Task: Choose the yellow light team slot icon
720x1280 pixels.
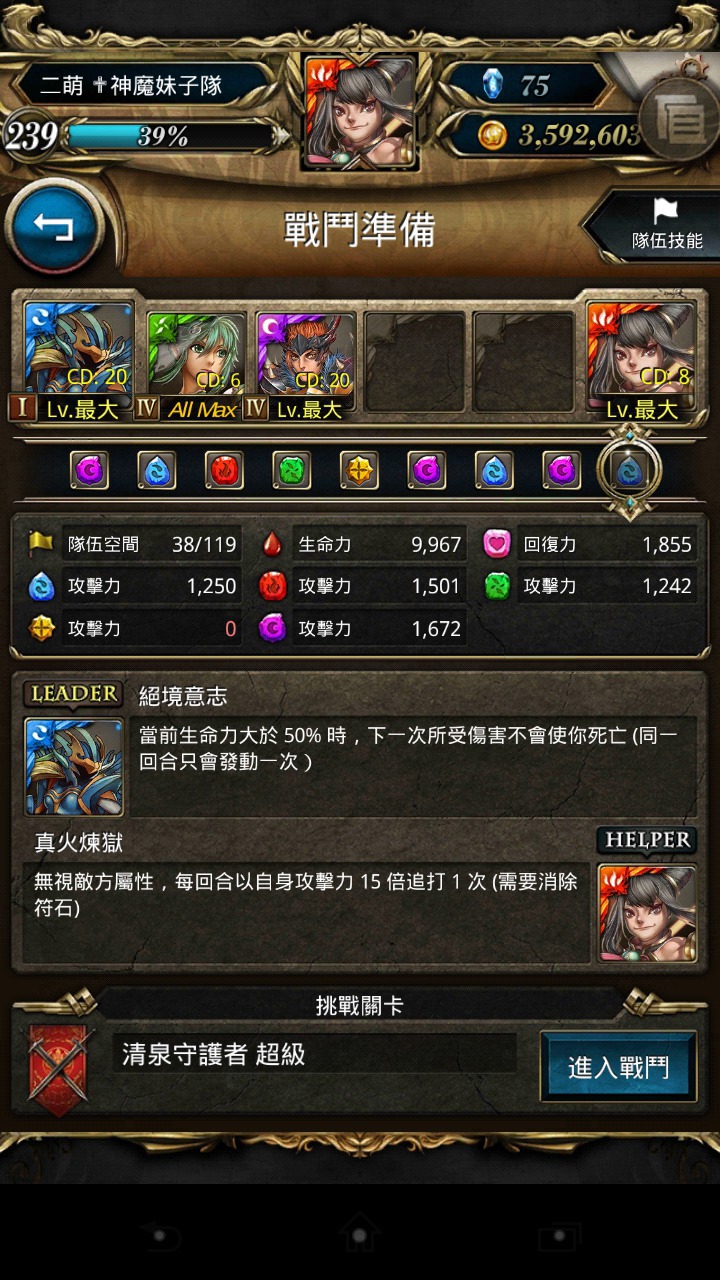Action: click(x=359, y=470)
